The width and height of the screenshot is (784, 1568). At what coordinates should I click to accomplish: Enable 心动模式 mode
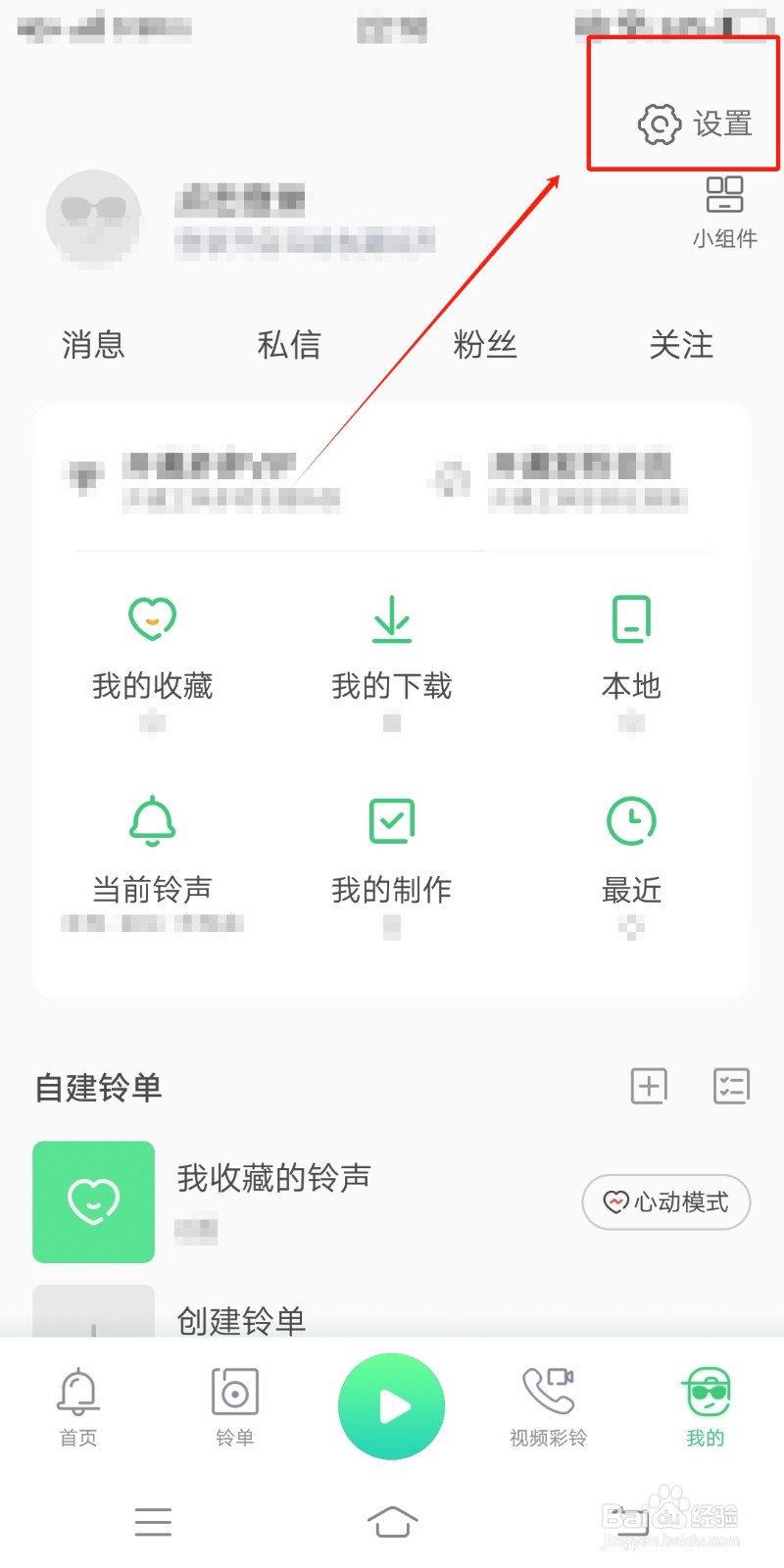click(665, 1202)
